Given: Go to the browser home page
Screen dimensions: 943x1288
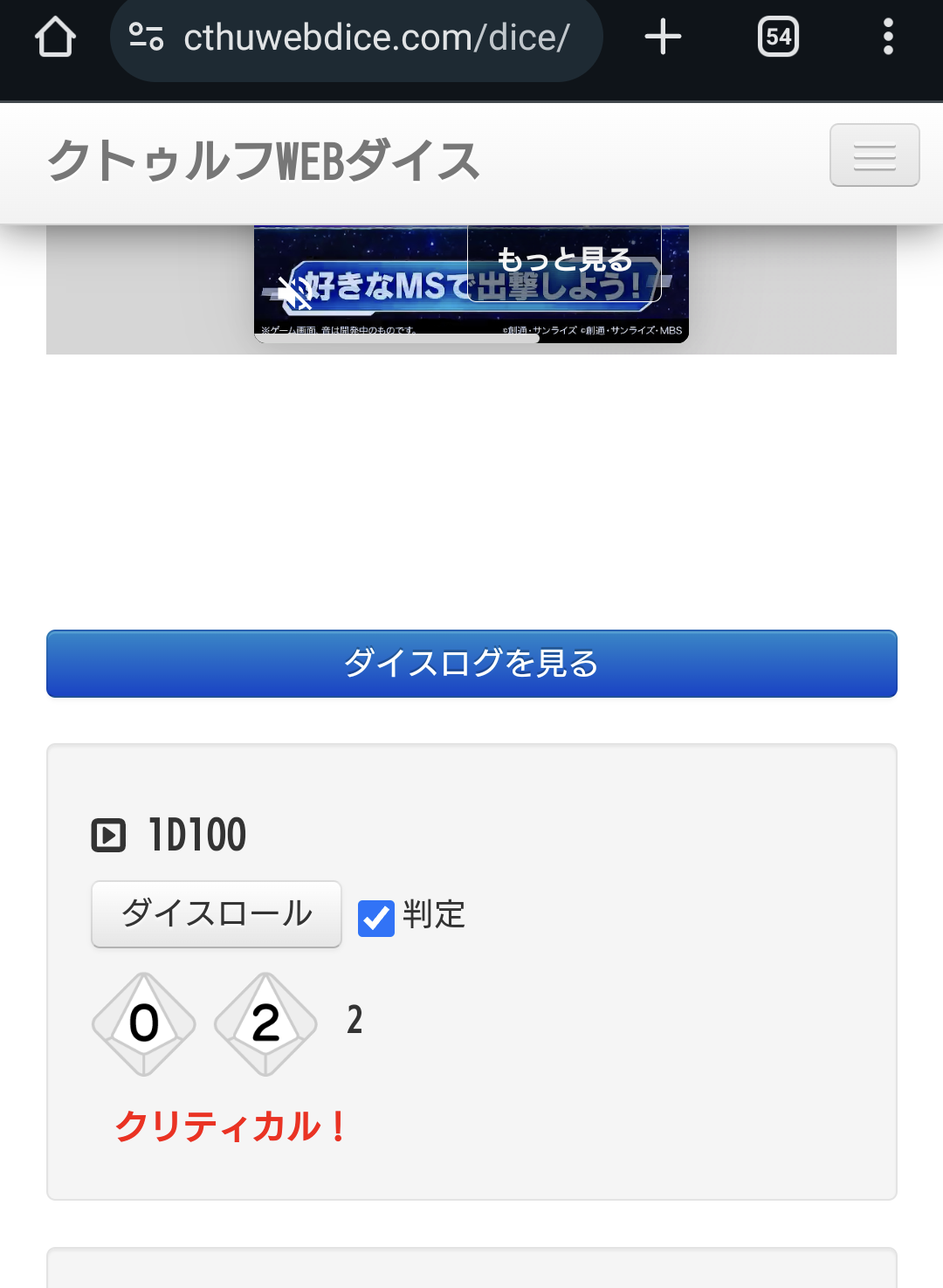Looking at the screenshot, I should (x=55, y=38).
